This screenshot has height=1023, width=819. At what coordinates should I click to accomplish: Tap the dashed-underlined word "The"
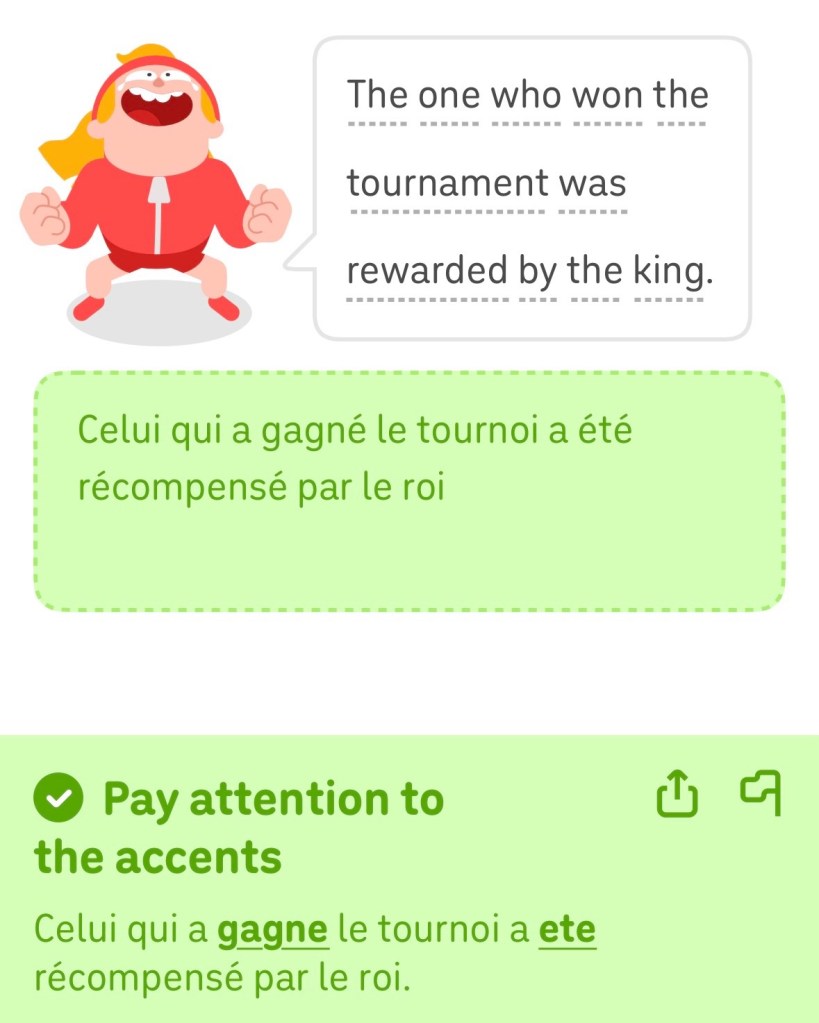coord(375,95)
